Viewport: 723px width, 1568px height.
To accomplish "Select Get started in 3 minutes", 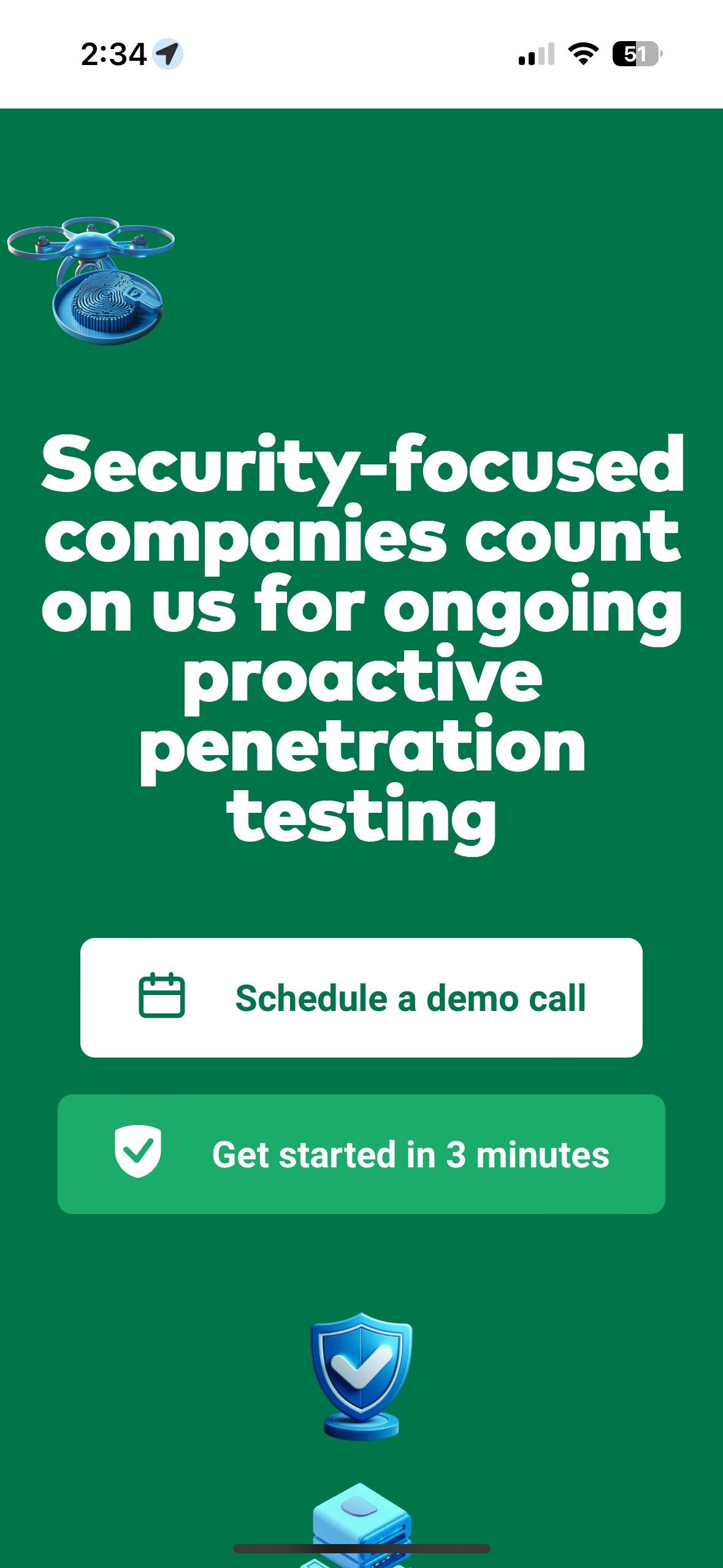I will (361, 1154).
